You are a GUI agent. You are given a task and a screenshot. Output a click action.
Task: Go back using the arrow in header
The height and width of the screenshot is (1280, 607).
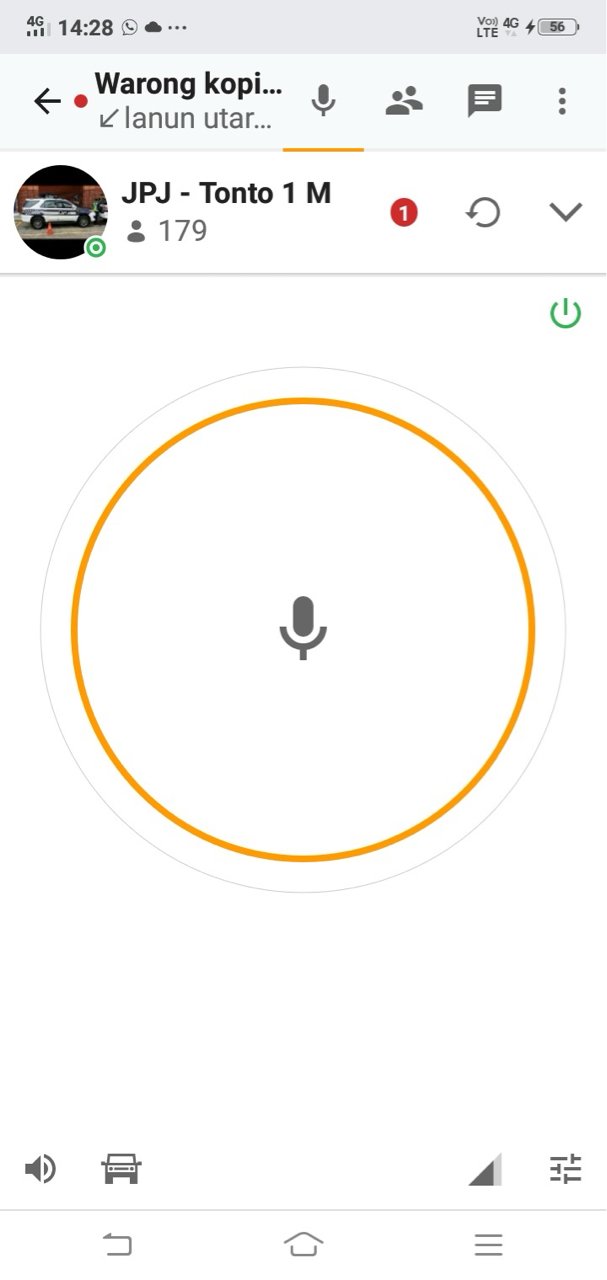[x=47, y=101]
